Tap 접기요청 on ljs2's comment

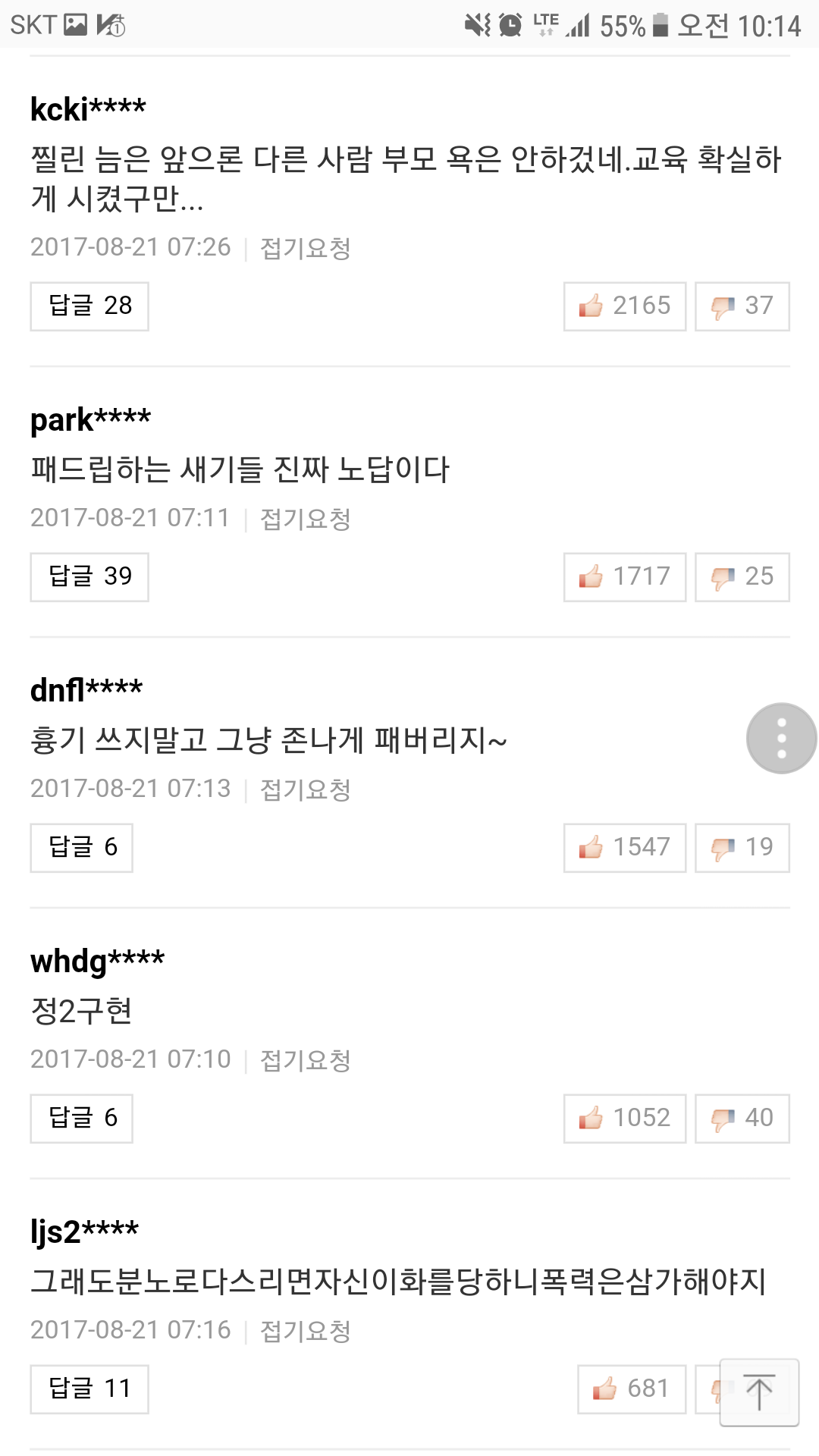[x=305, y=1331]
